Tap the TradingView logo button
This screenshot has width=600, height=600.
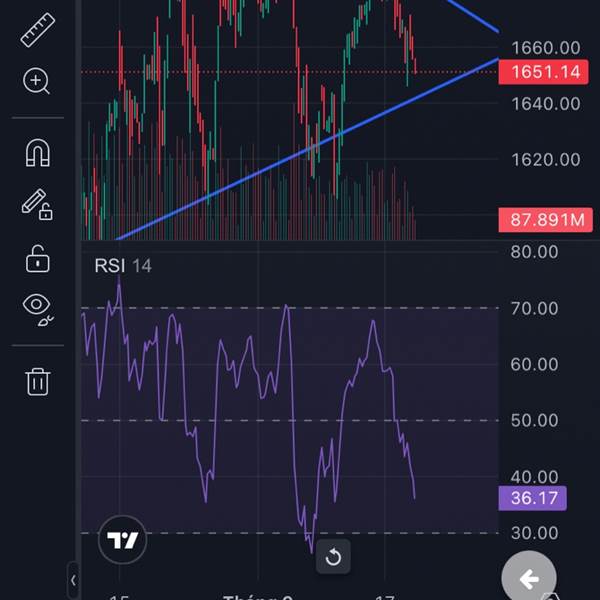[x=123, y=542]
